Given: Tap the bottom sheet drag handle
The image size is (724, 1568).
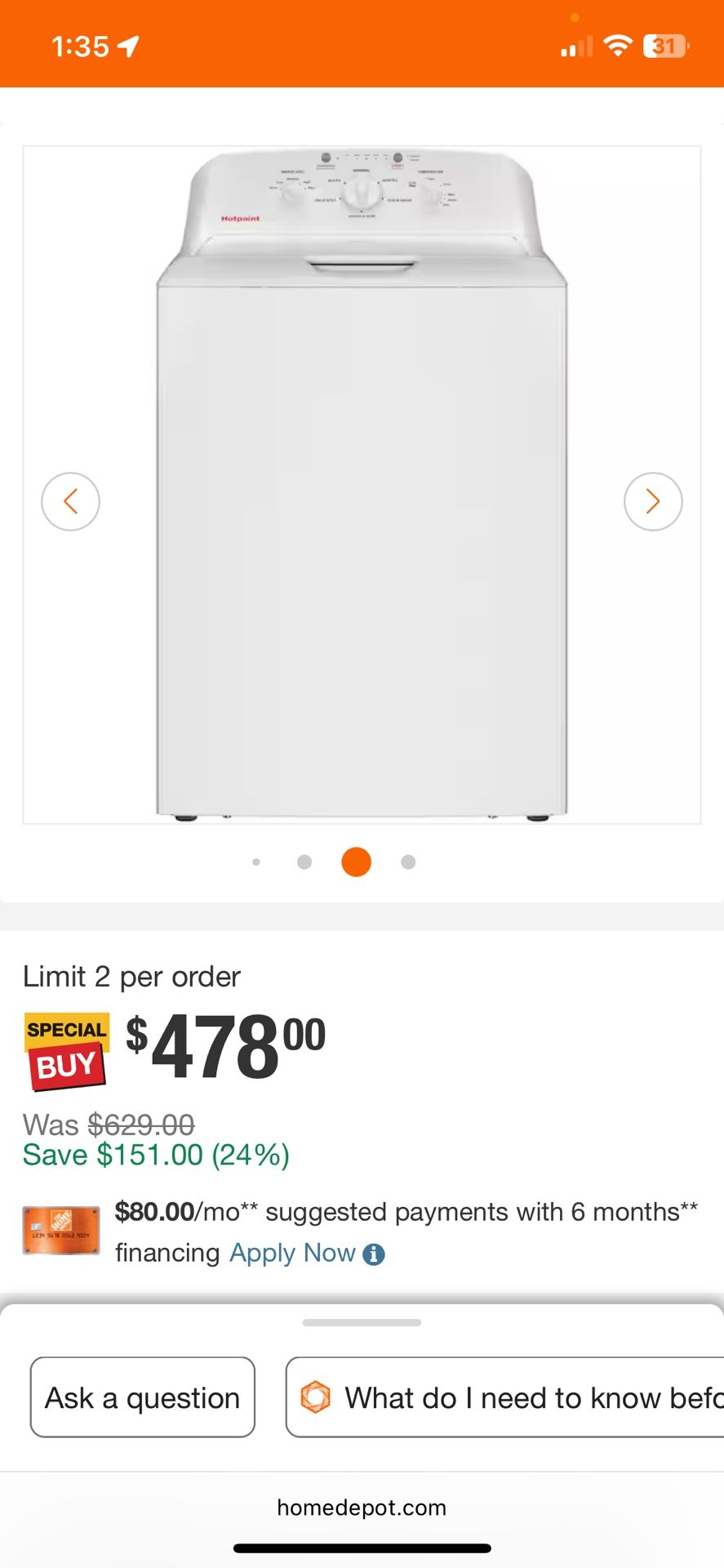Looking at the screenshot, I should pos(362,1322).
